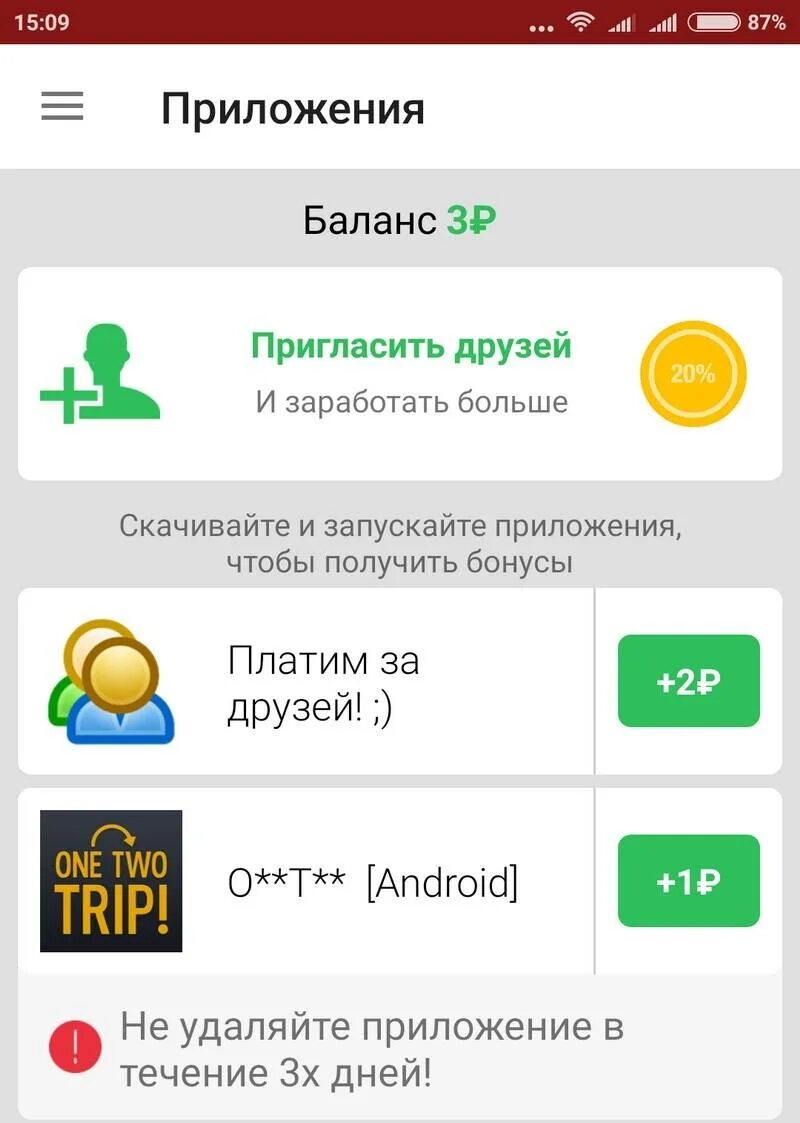Screen dimensions: 800x1123
Task: Open the O**T** [Android] app offer
Action: (x=306, y=881)
